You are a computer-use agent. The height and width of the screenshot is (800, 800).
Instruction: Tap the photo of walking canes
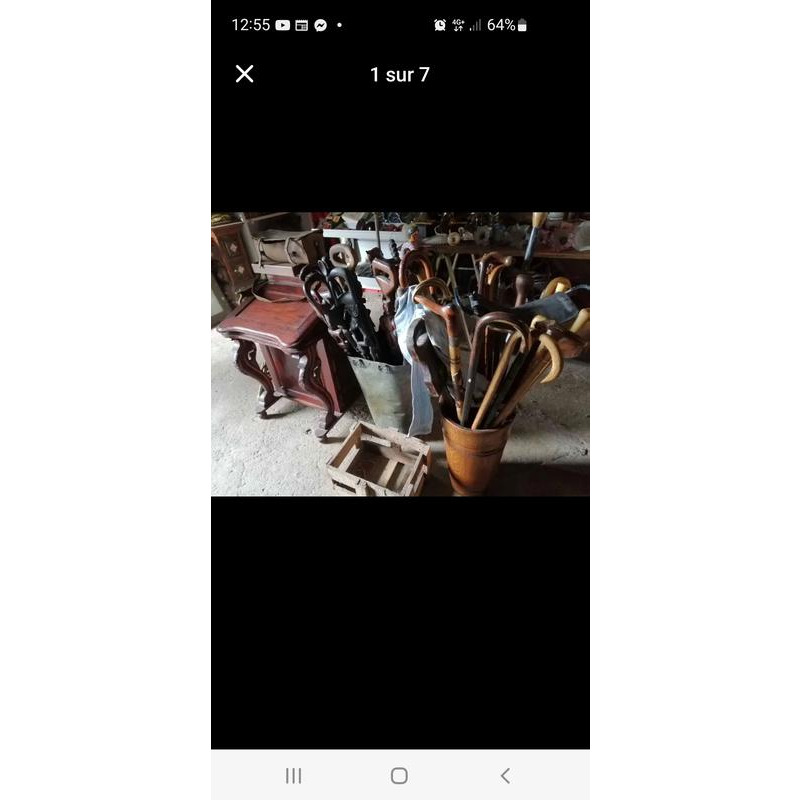[x=400, y=354]
